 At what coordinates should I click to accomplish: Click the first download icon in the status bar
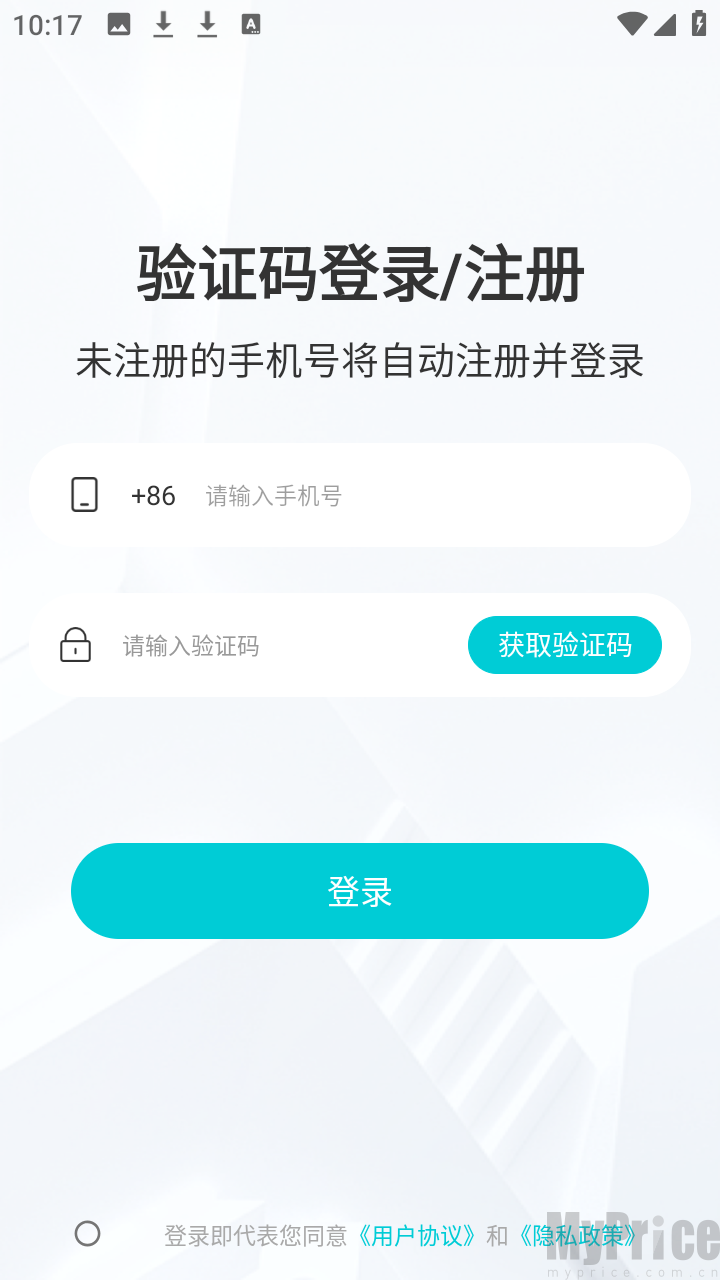pos(162,24)
